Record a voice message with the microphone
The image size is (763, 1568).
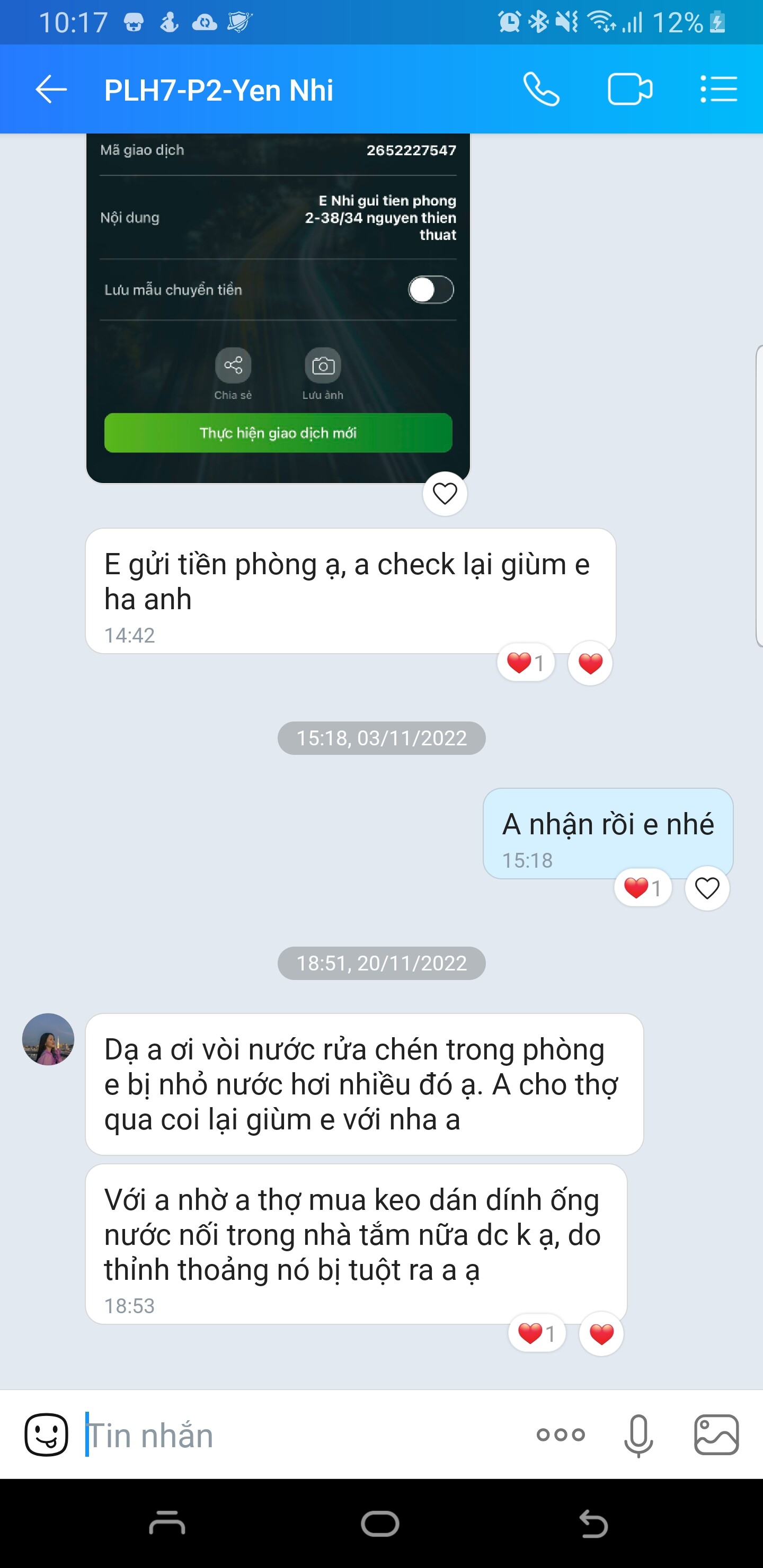[x=638, y=1435]
